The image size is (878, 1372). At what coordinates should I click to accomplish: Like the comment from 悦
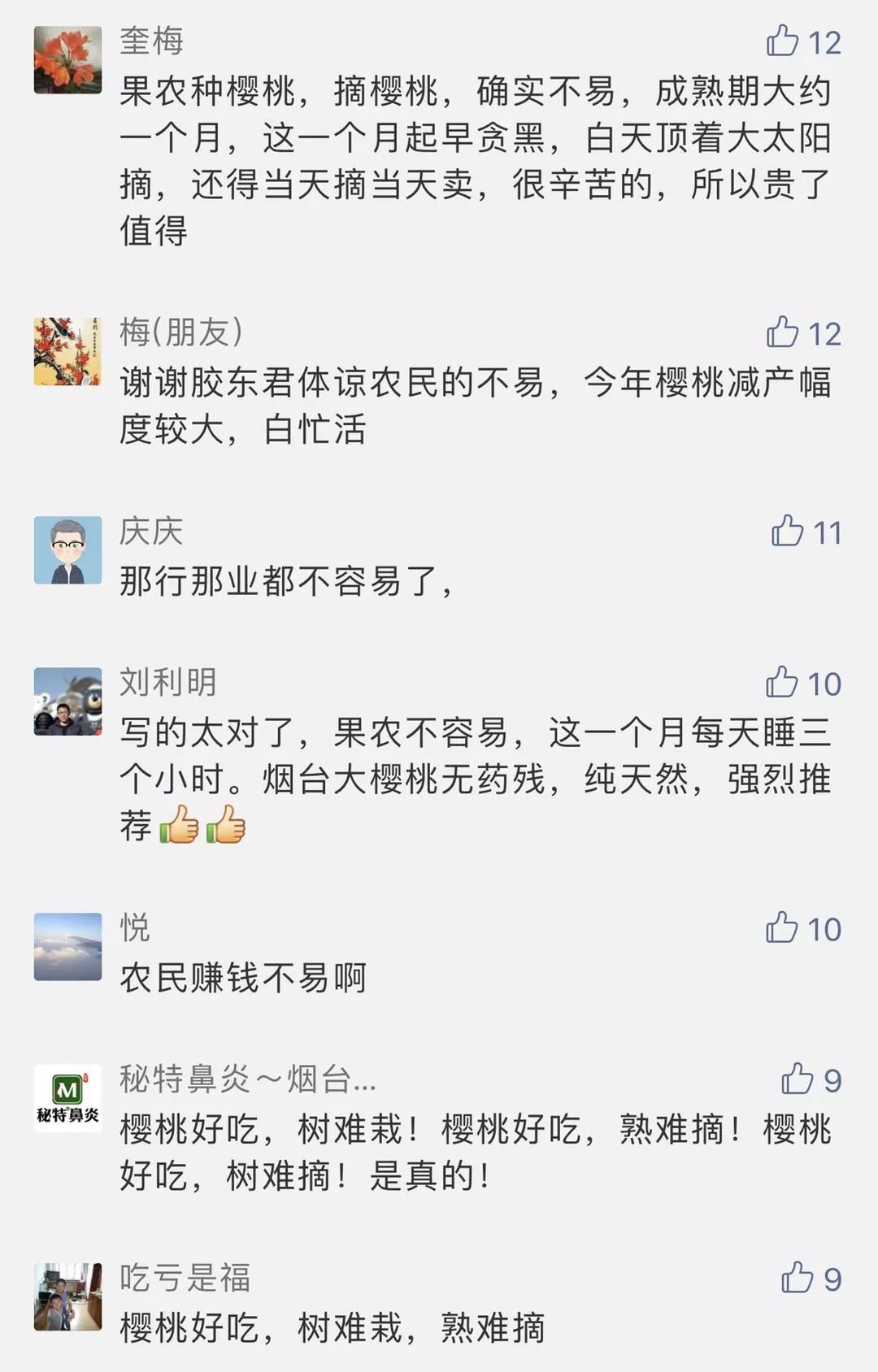click(x=782, y=927)
